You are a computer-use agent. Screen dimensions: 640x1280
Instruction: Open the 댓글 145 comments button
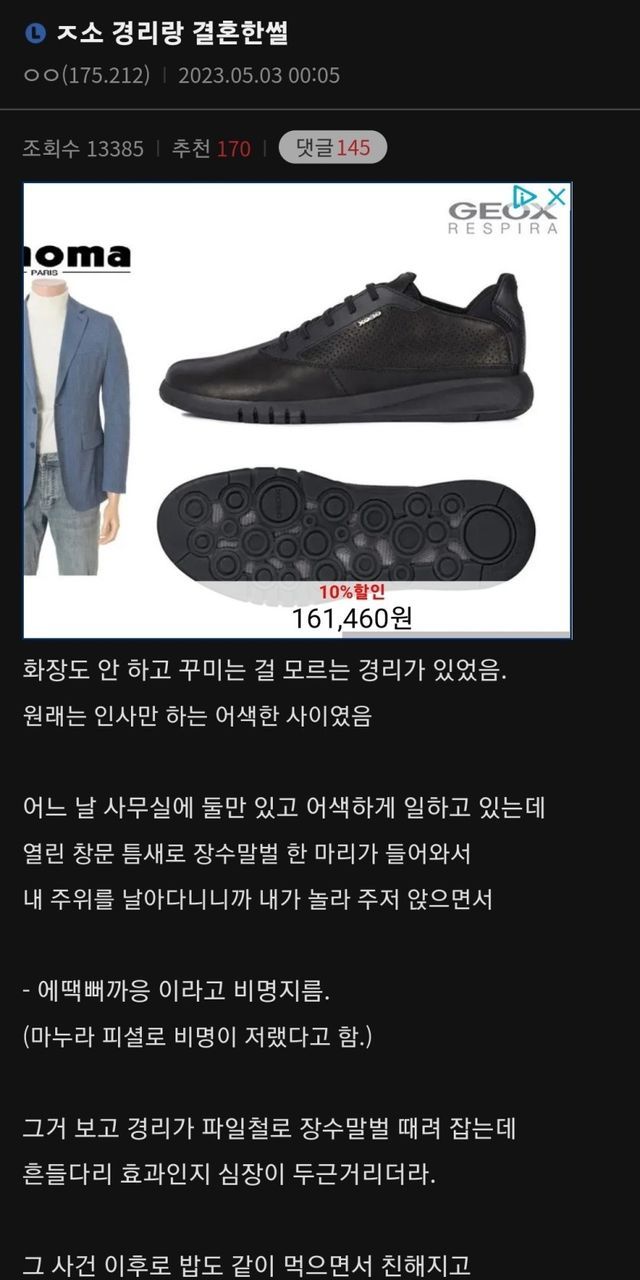coord(332,148)
